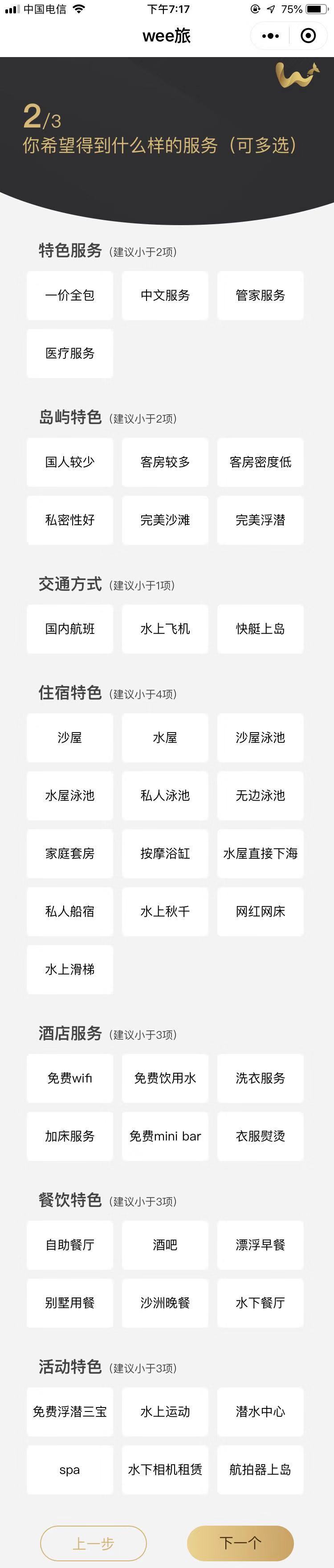
Task: Select 水屋 accommodation type
Action: pyautogui.click(x=165, y=738)
